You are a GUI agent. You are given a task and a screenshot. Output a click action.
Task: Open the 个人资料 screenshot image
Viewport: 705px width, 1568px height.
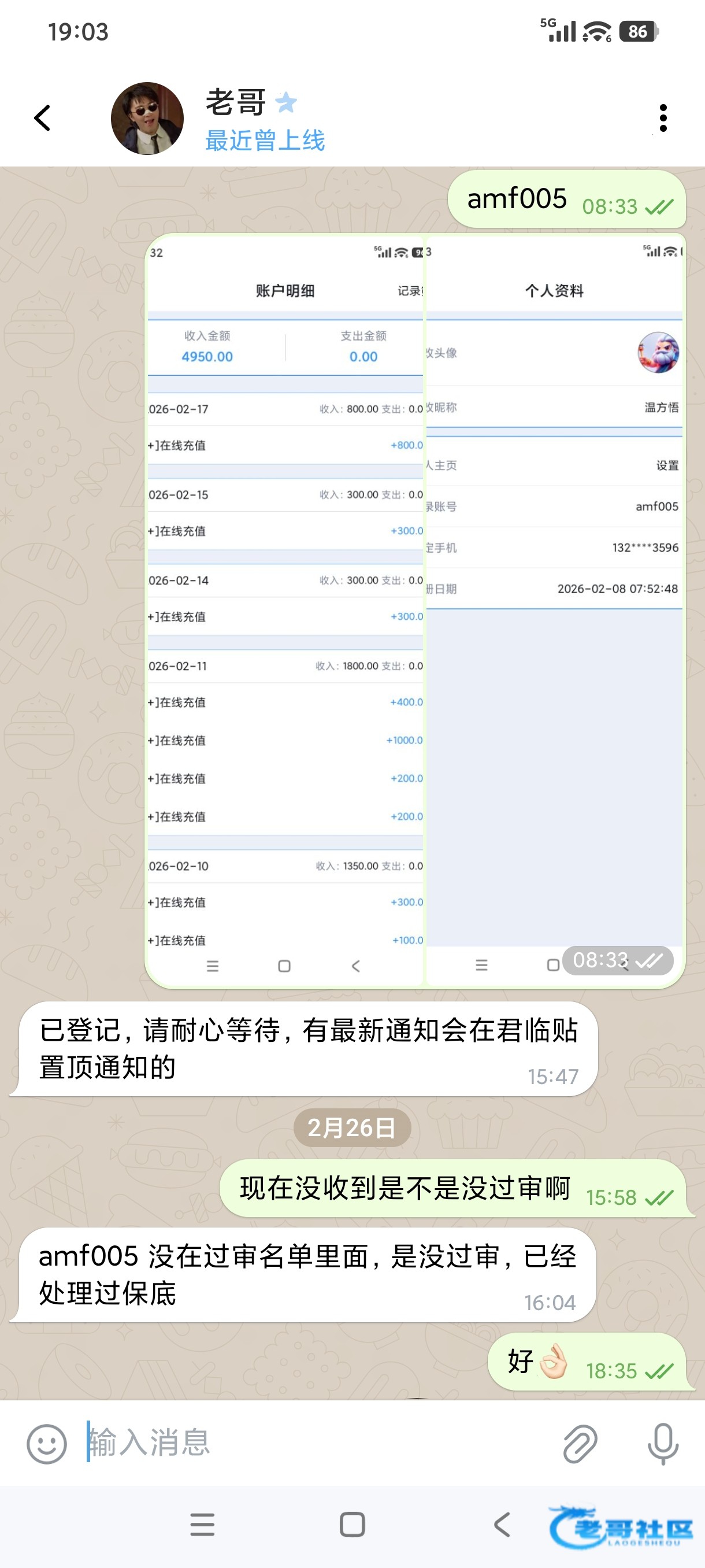click(x=554, y=609)
